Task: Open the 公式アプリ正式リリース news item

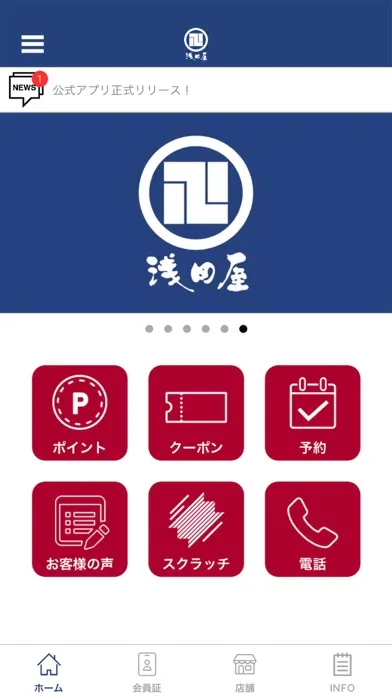Action: tap(121, 90)
